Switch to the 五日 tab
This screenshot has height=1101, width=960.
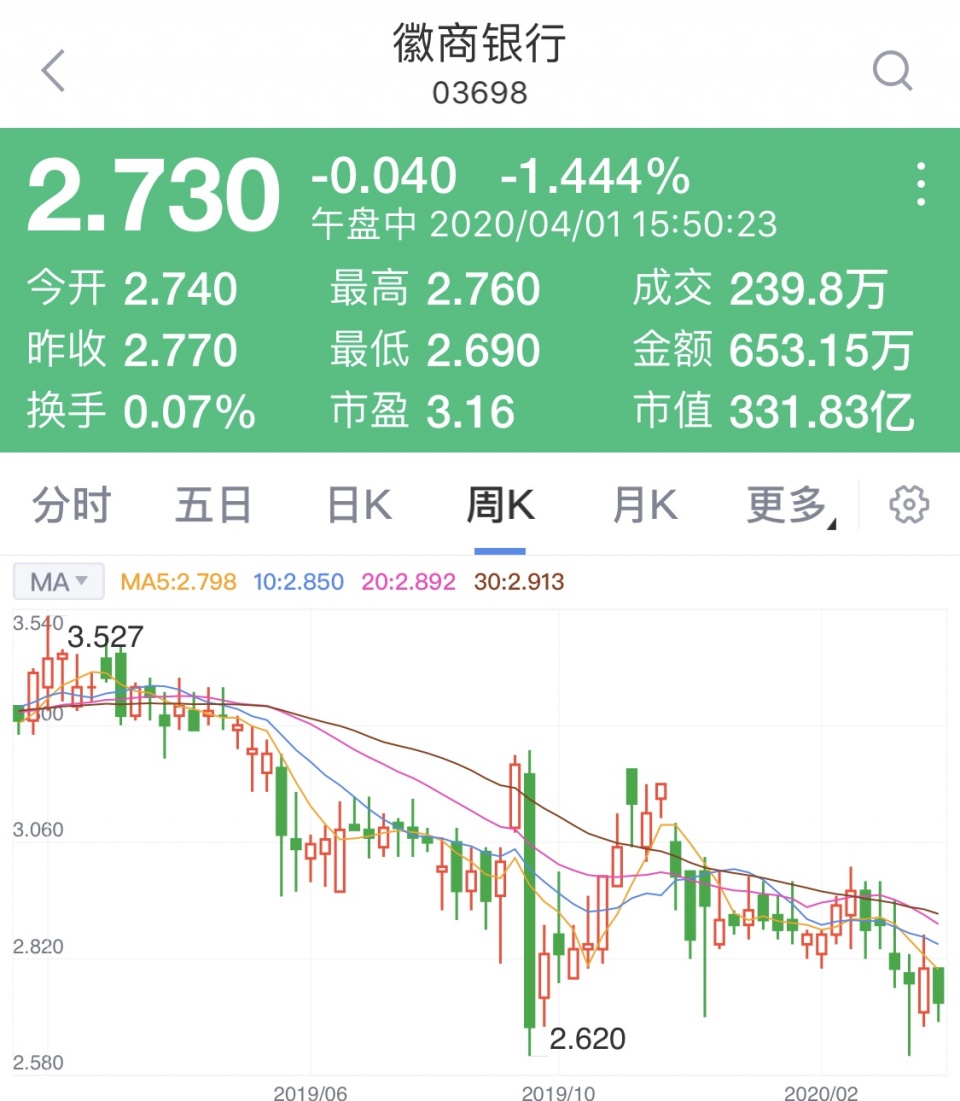click(x=215, y=506)
